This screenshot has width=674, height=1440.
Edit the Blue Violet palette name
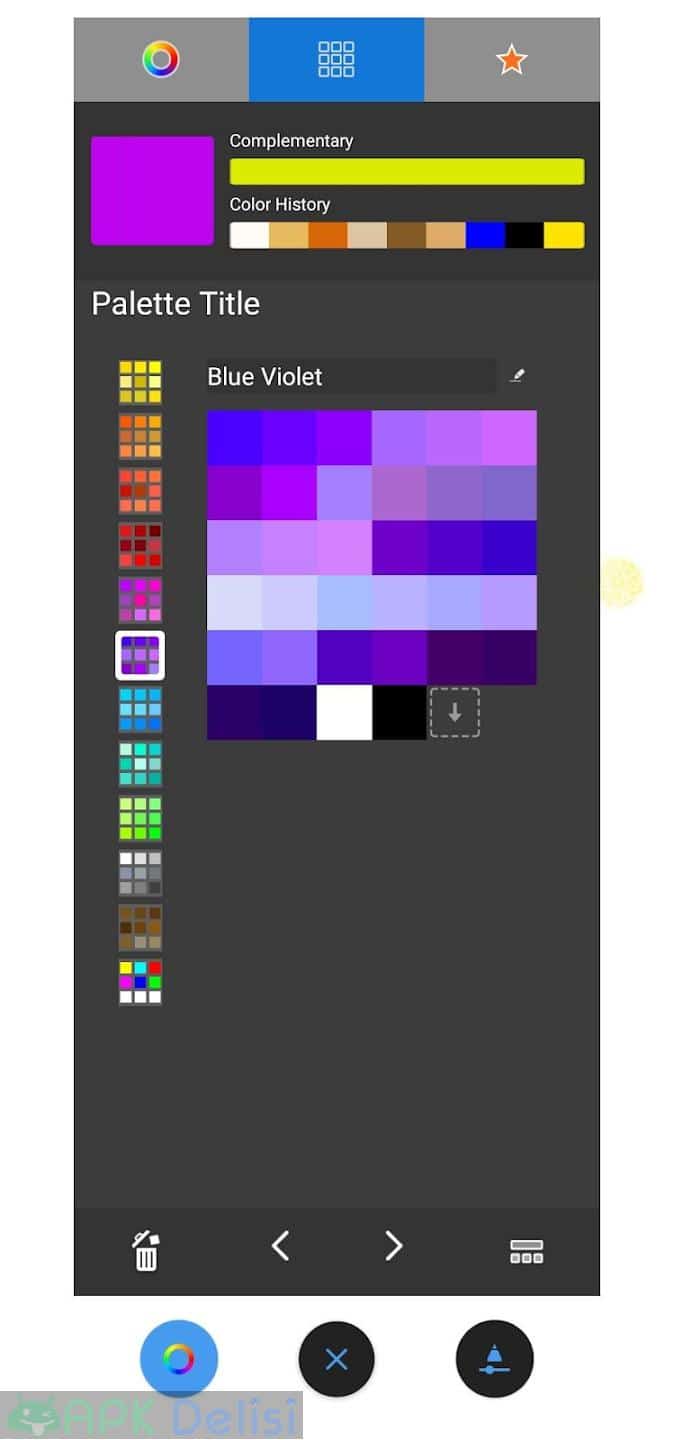(x=517, y=376)
